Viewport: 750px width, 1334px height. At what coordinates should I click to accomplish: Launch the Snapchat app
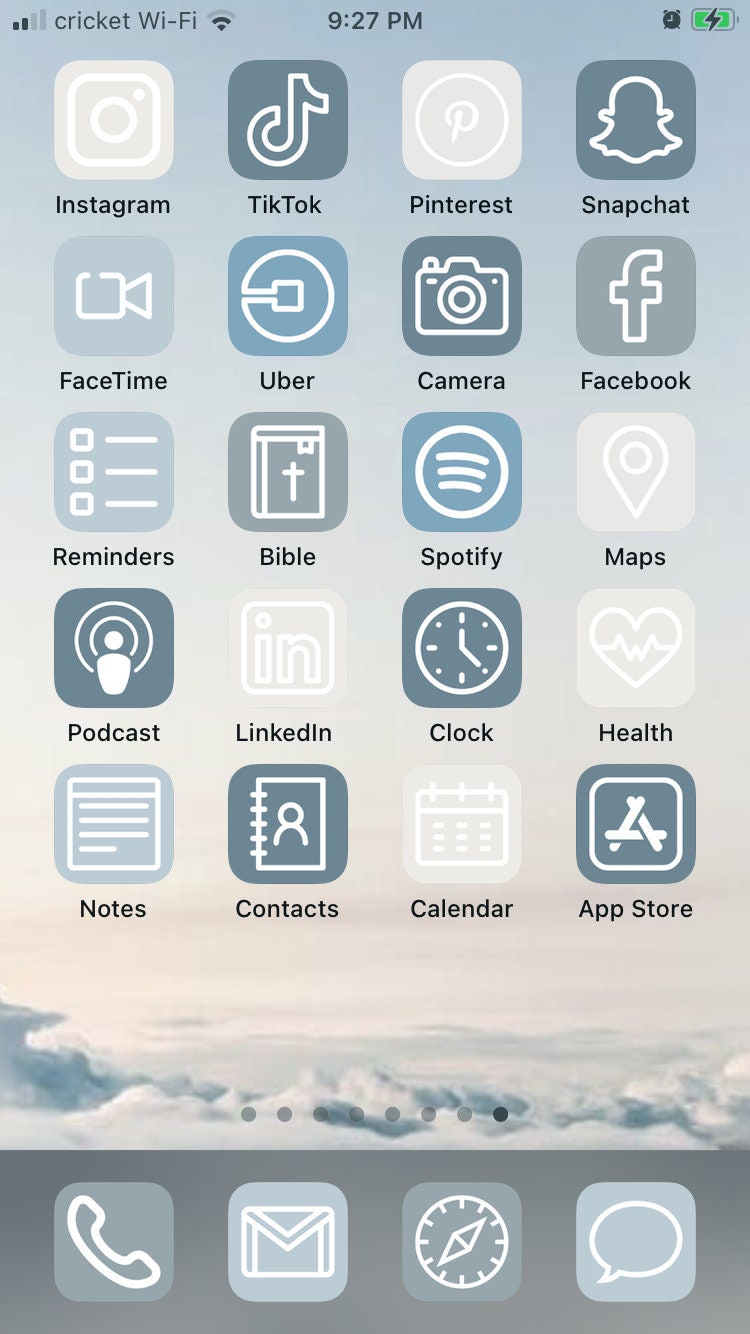point(636,120)
